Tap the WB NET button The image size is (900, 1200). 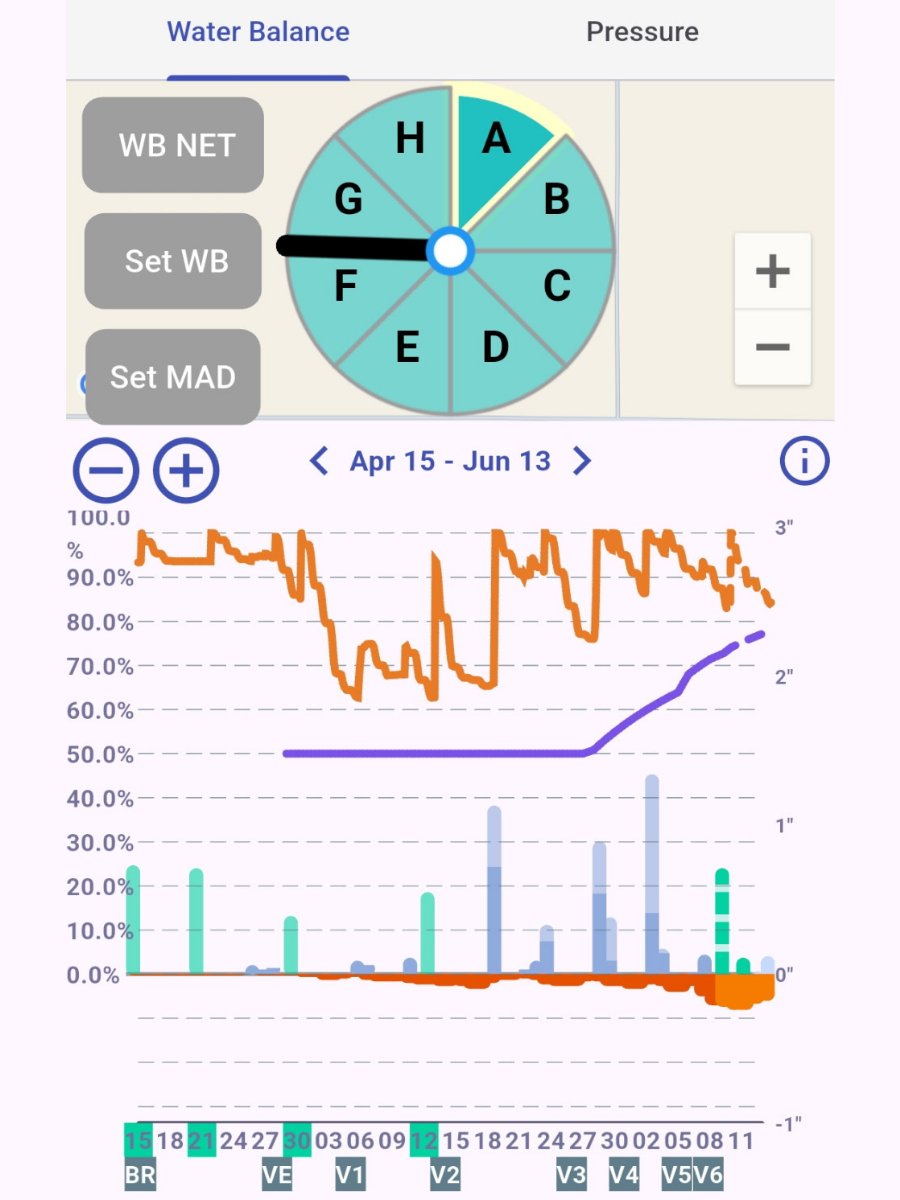[173, 145]
